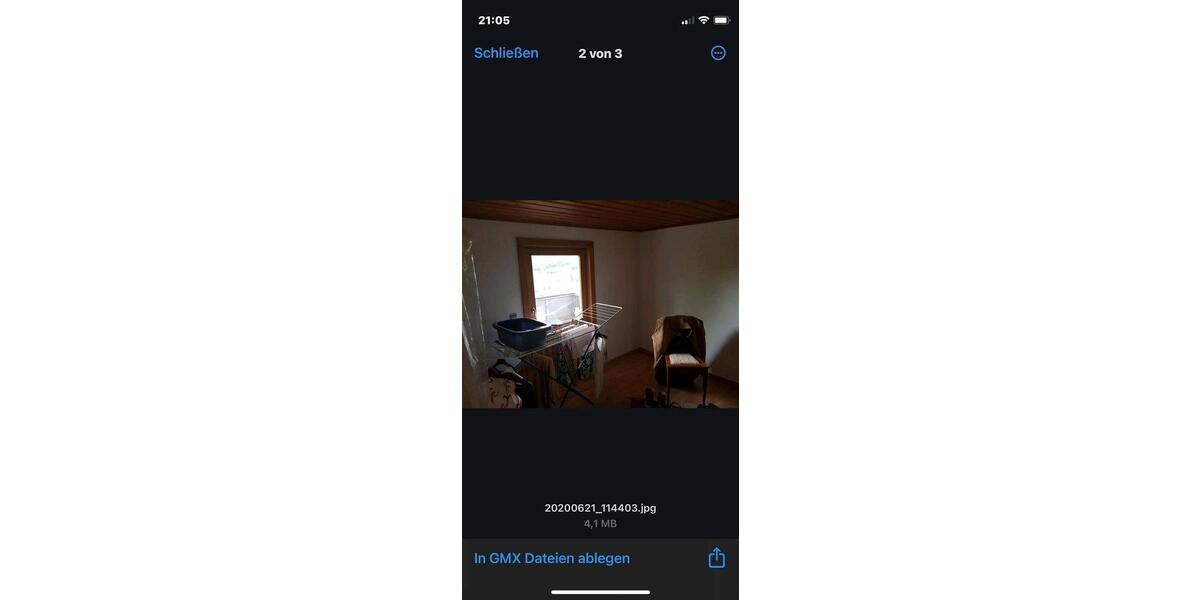
Task: Open the more options ellipsis menu
Action: coord(718,53)
